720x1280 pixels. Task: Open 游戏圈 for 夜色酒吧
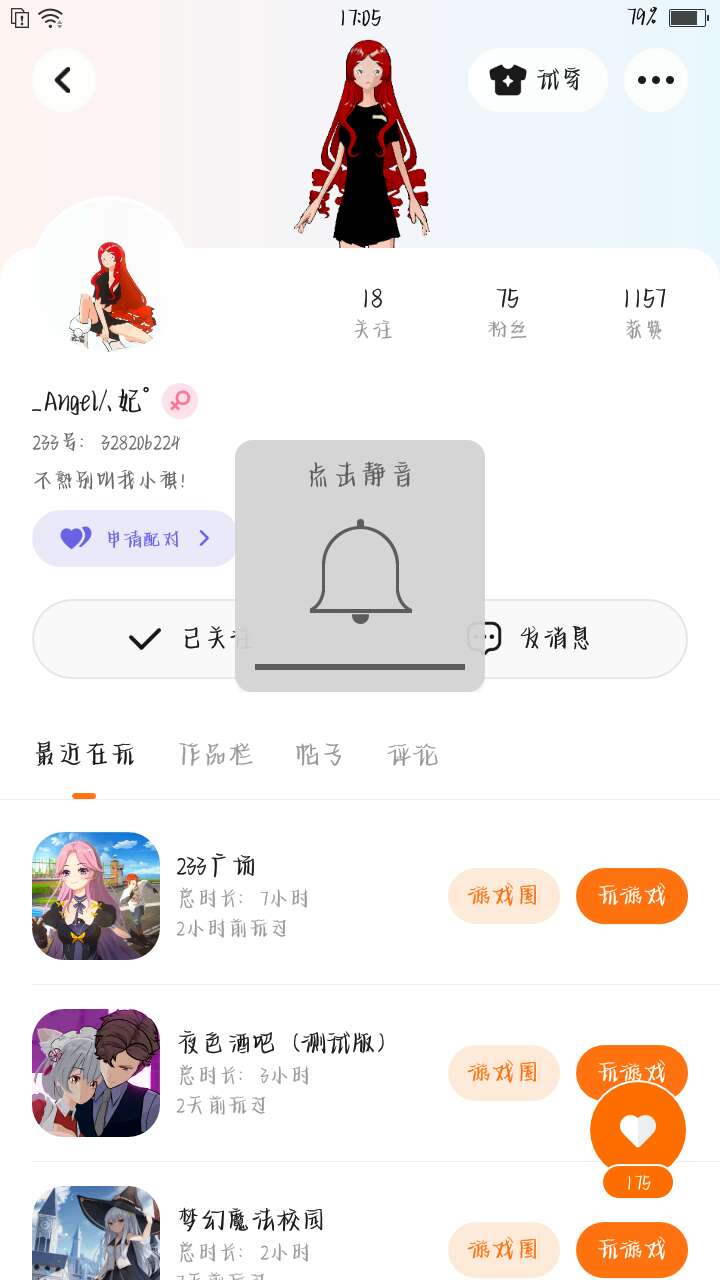point(503,1072)
